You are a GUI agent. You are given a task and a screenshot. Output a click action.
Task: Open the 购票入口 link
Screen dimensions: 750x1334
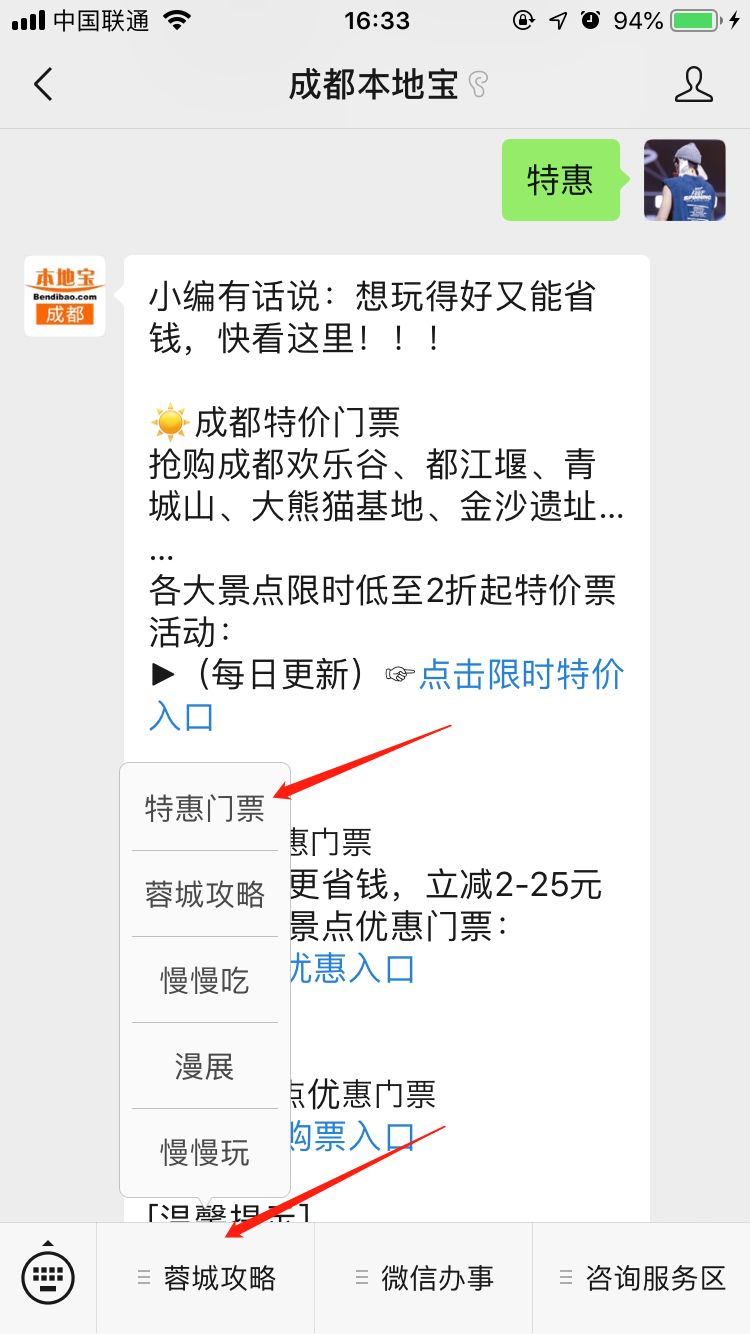click(352, 1136)
